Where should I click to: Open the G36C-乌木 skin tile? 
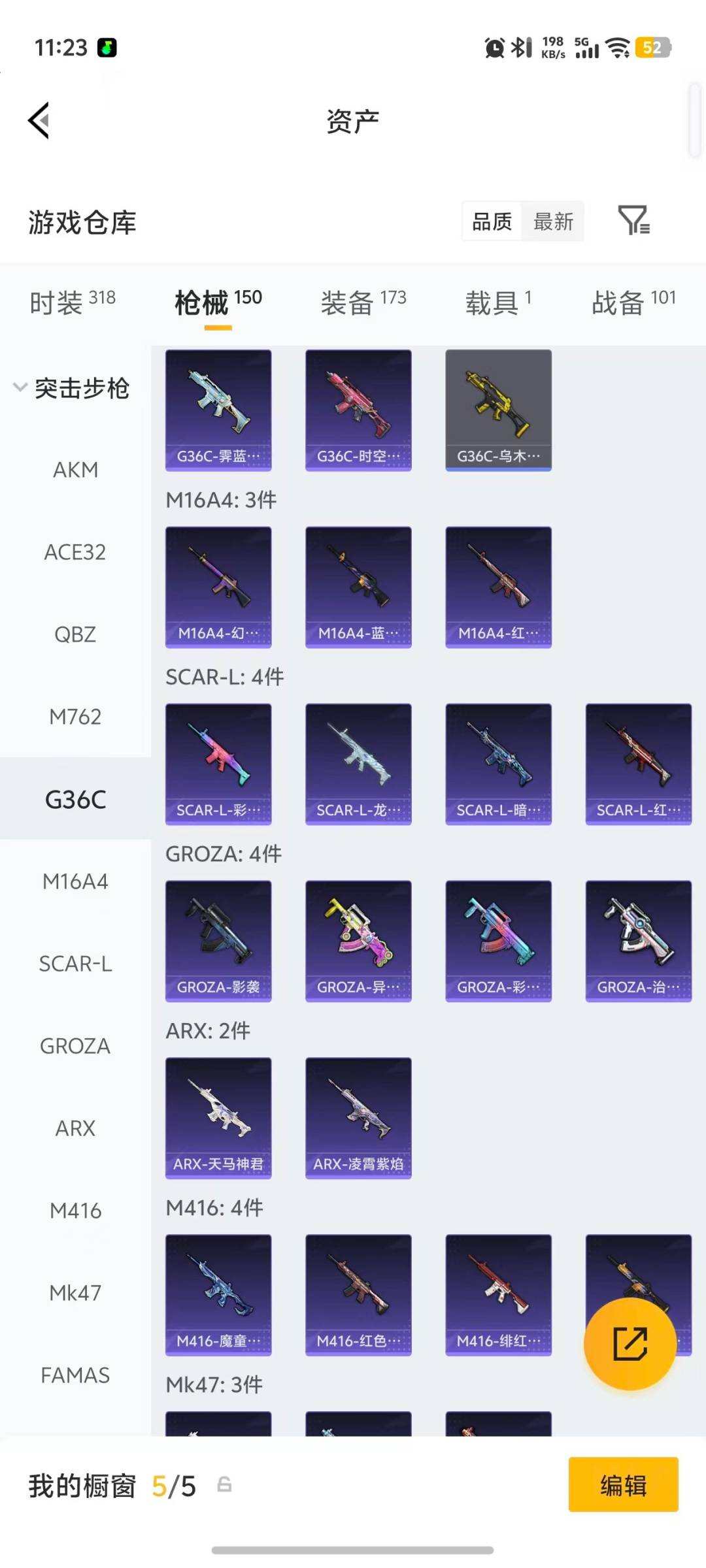498,410
